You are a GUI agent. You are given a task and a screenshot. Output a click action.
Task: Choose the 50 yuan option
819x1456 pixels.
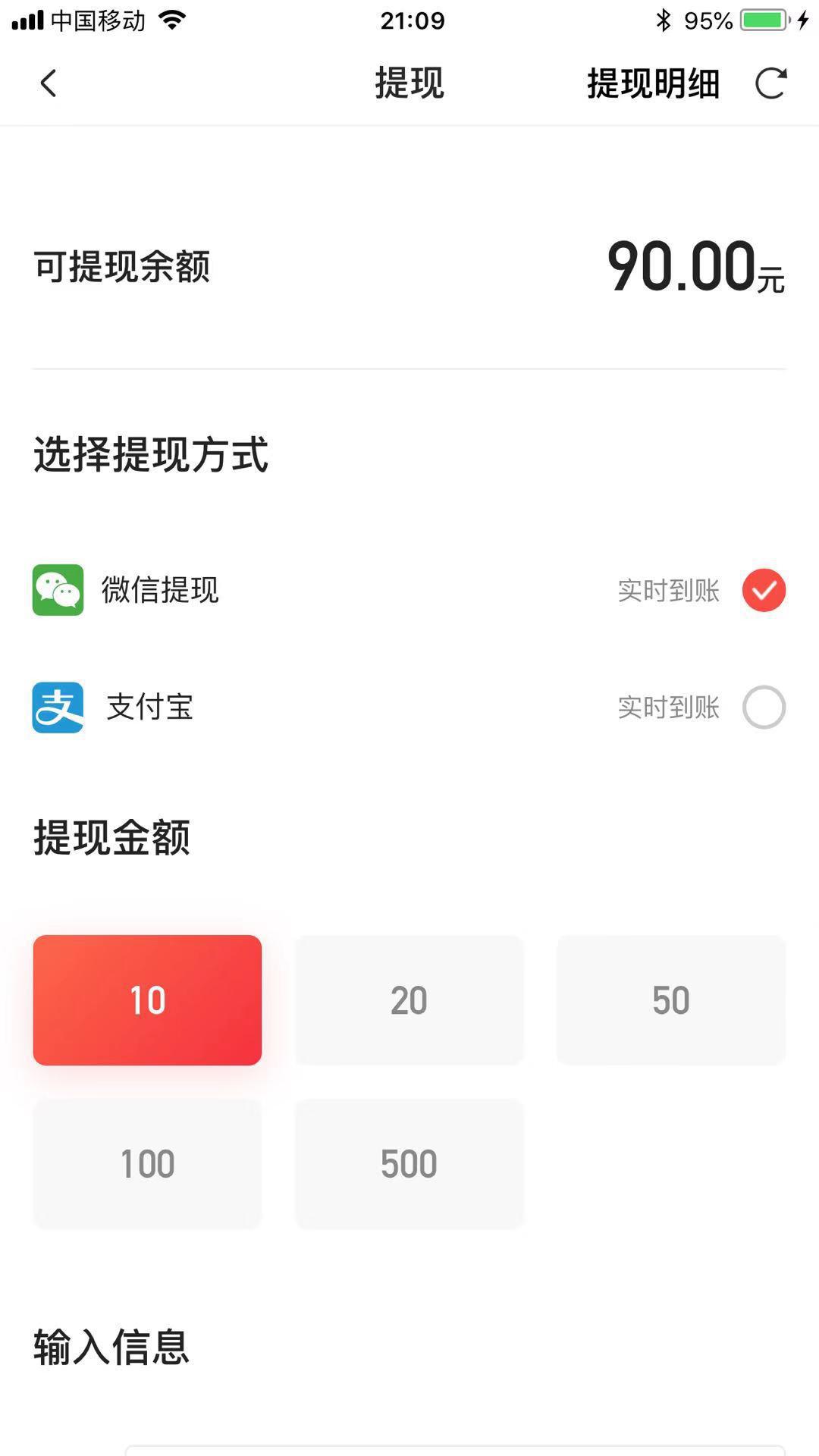pos(671,999)
